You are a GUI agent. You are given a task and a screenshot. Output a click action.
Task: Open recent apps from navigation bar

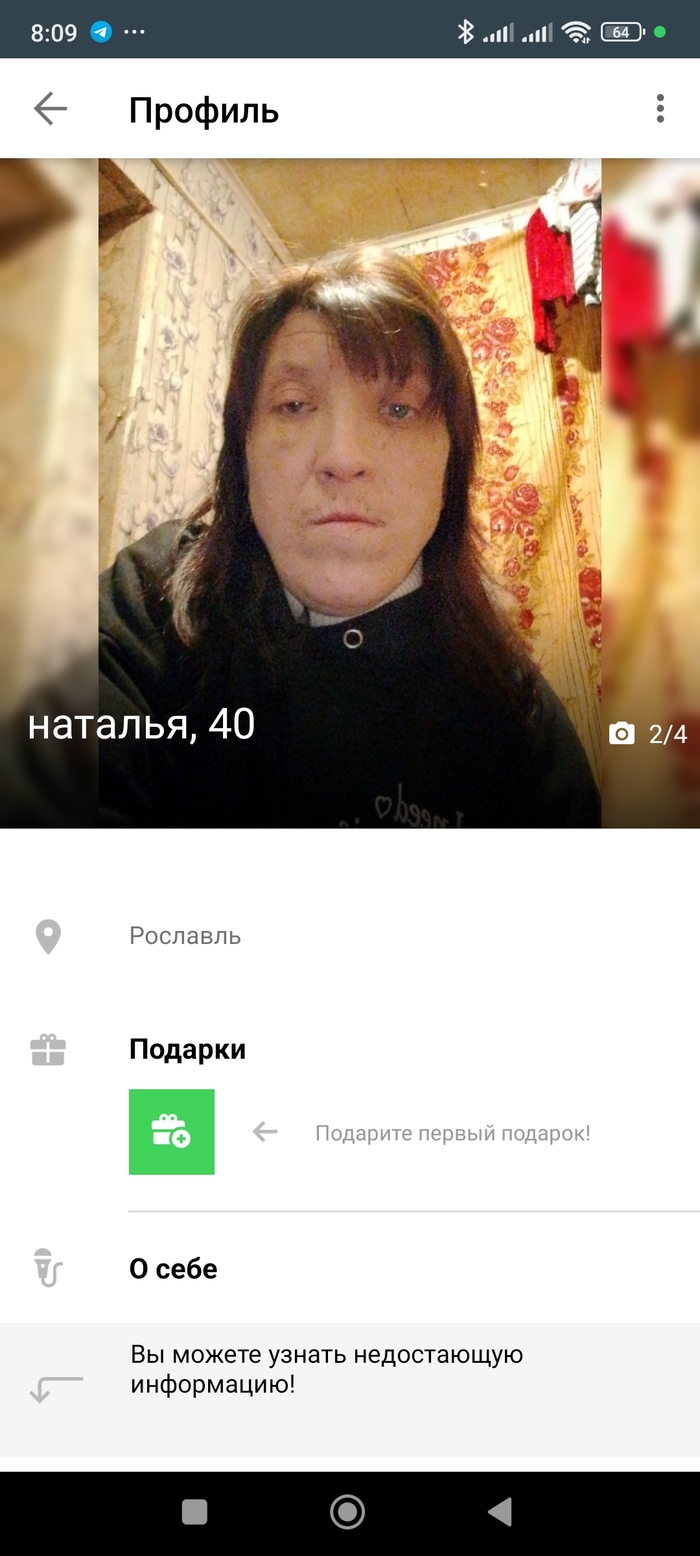click(x=195, y=1512)
